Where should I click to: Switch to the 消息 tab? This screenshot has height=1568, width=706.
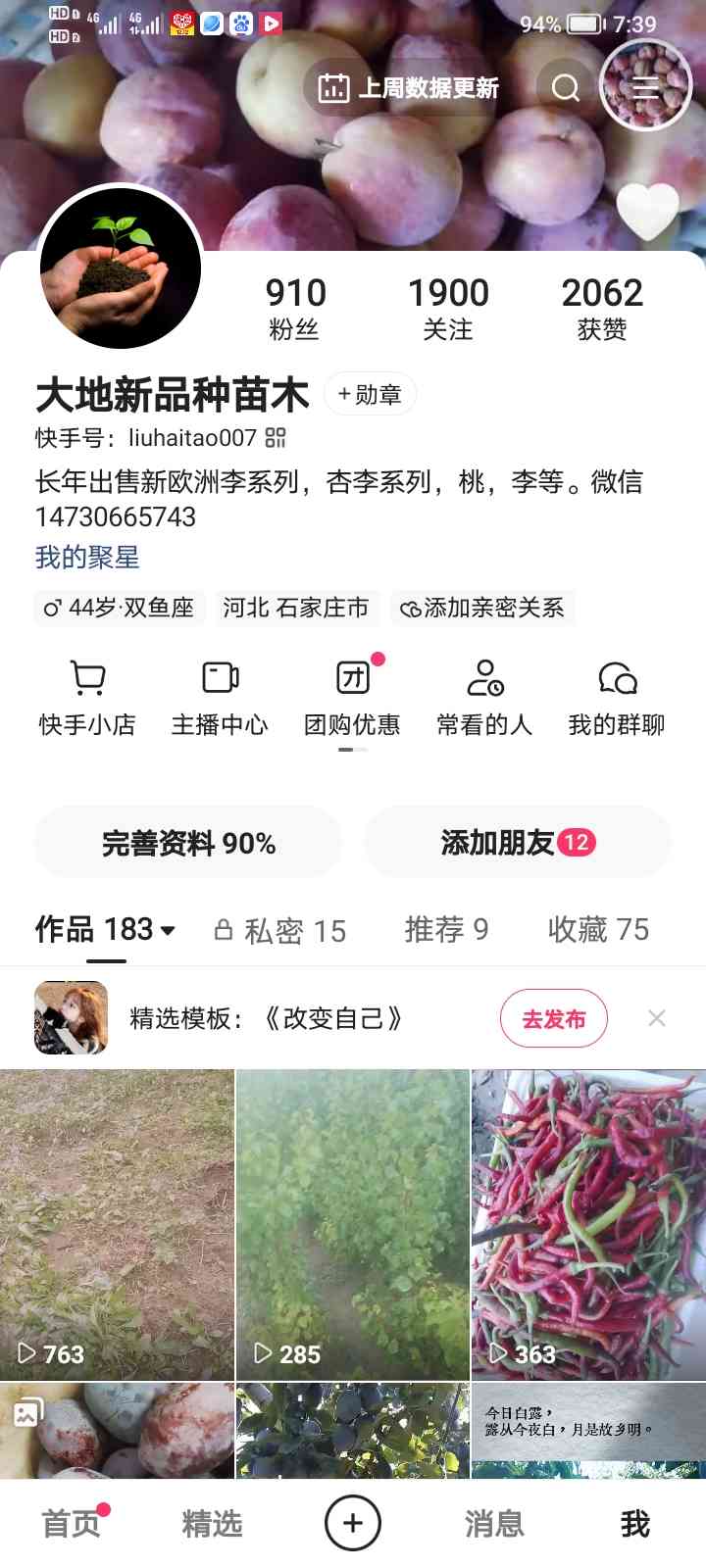[493, 1524]
